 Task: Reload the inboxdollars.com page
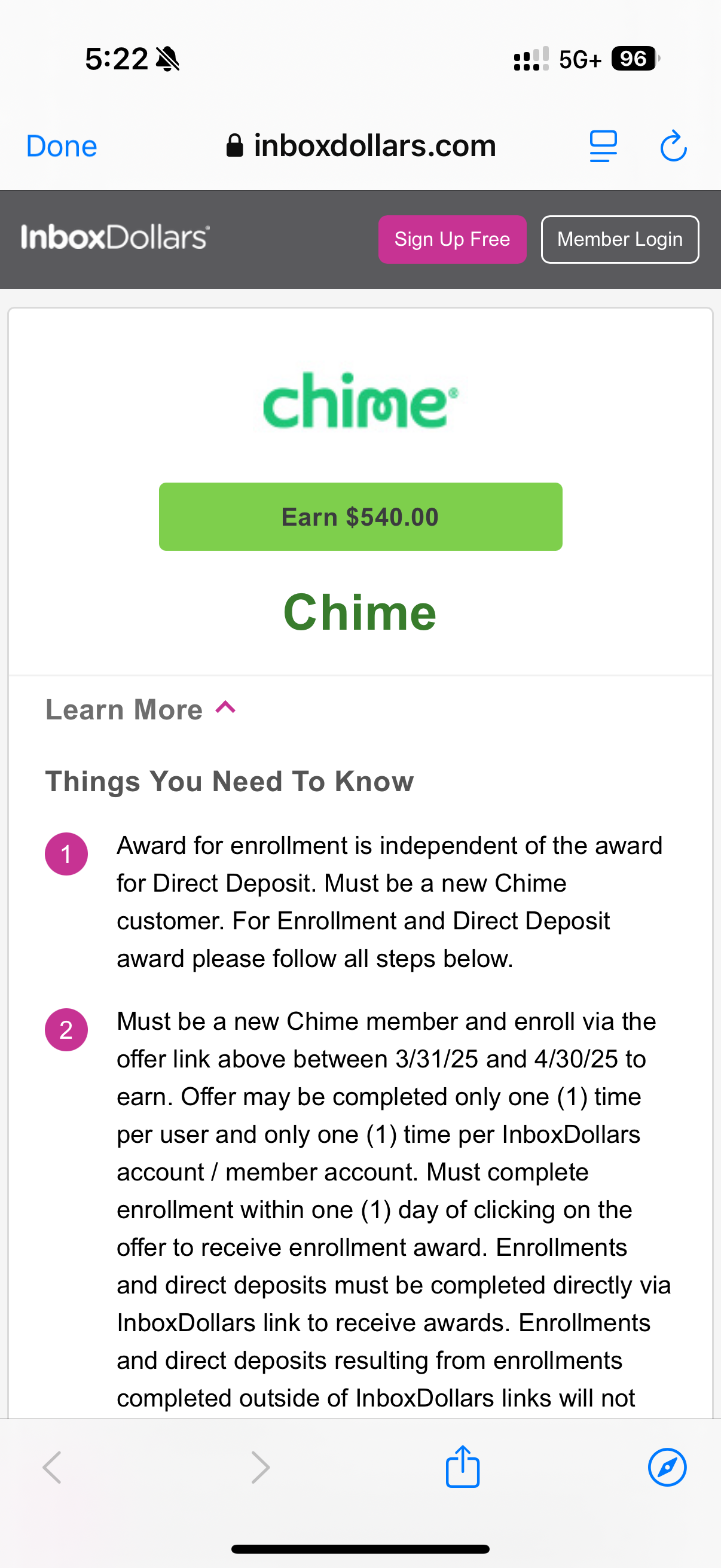pyautogui.click(x=673, y=147)
